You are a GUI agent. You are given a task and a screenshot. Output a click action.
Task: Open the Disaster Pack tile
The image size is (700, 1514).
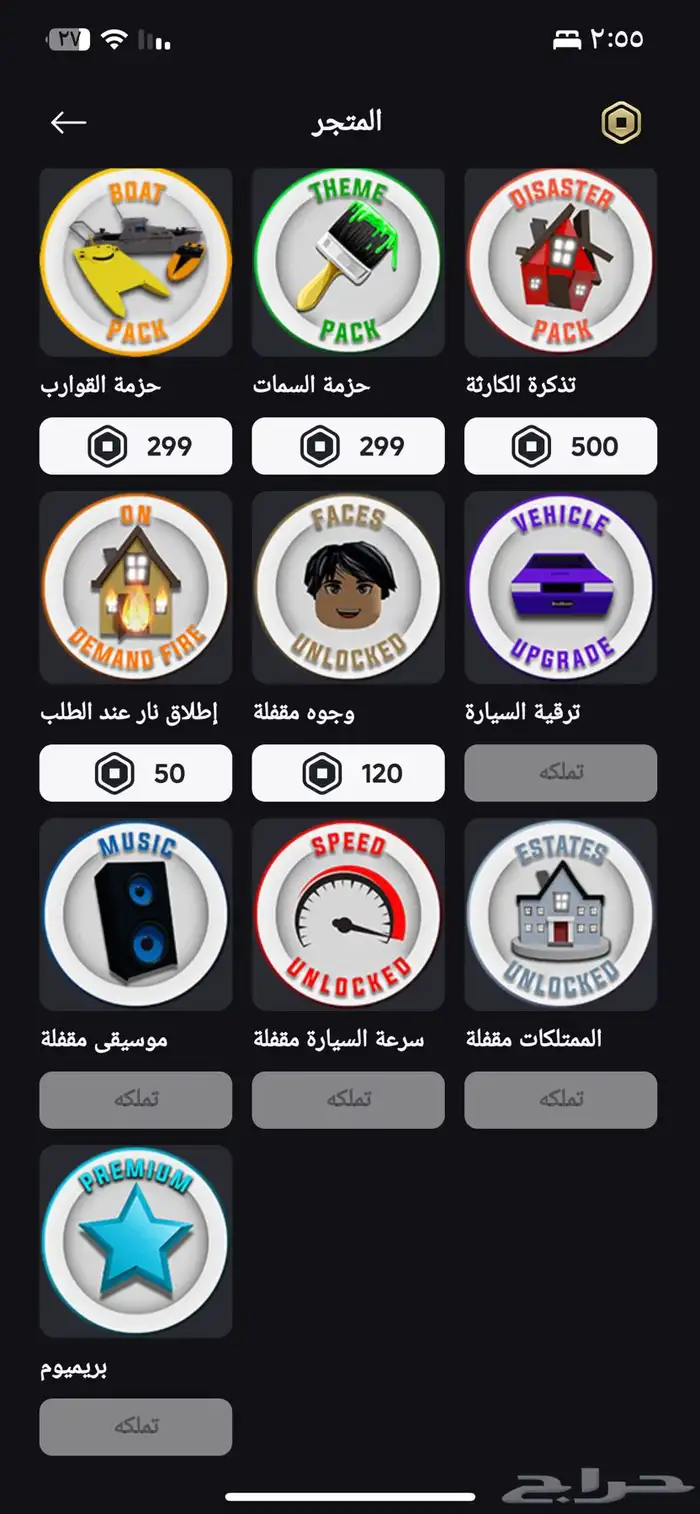[x=561, y=262]
